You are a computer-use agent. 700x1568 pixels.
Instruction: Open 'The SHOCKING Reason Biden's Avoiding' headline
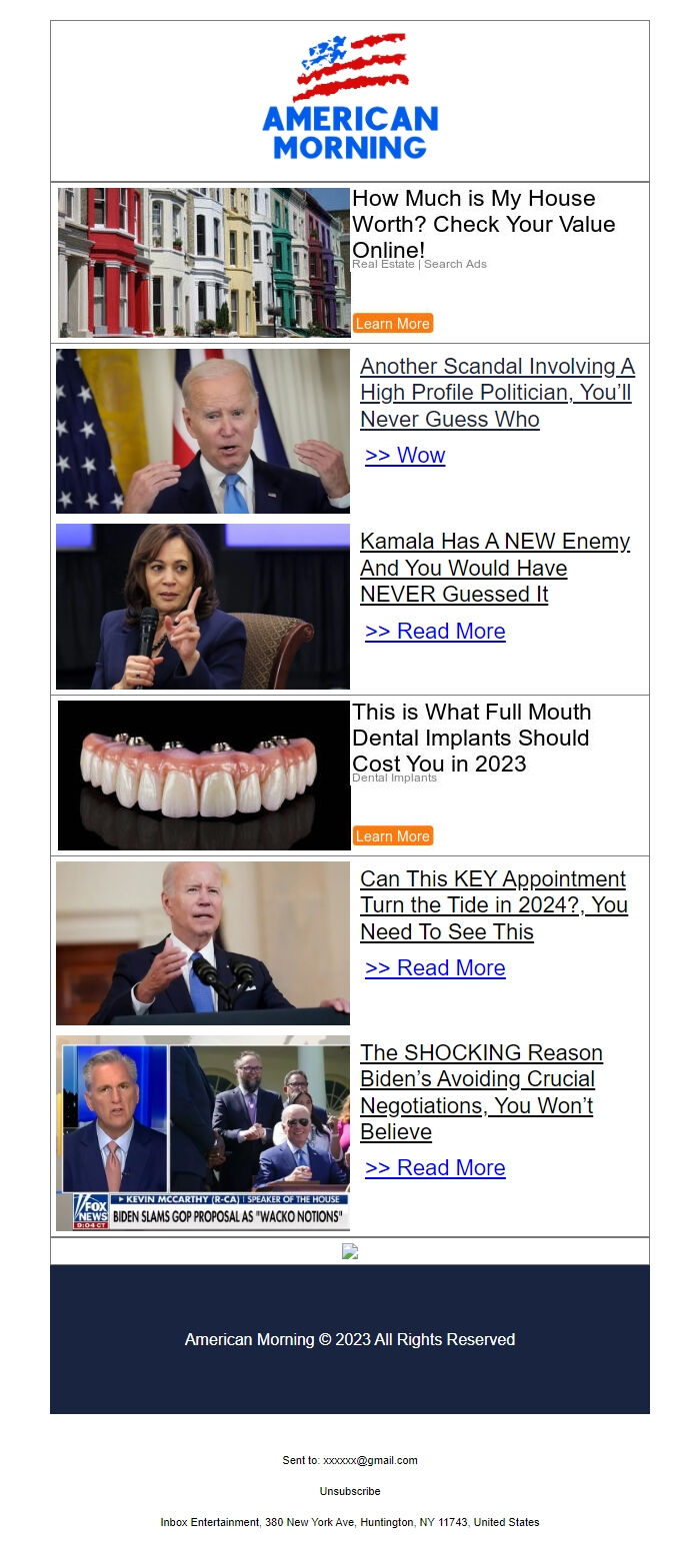tap(481, 1092)
